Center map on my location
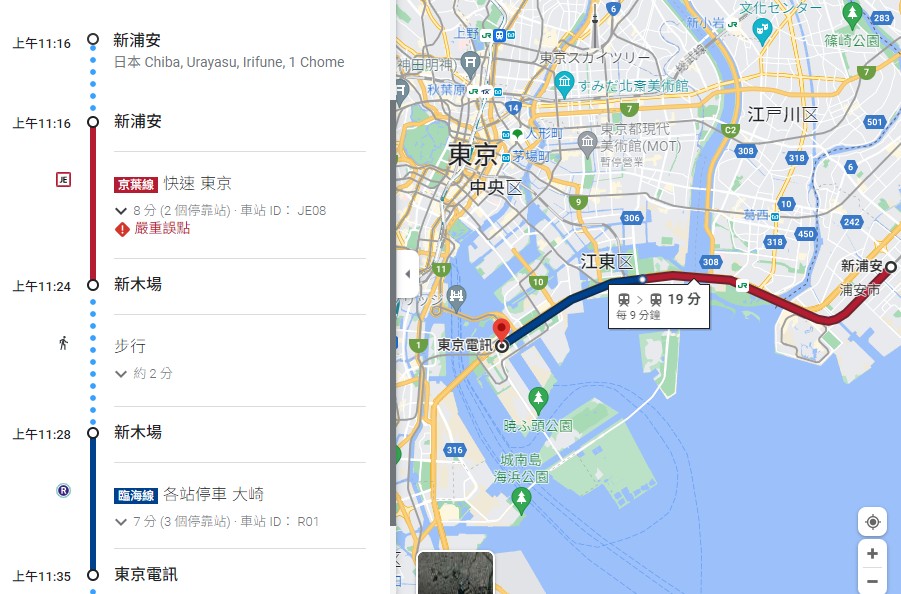Screen dimensions: 901x594 click(x=872, y=522)
